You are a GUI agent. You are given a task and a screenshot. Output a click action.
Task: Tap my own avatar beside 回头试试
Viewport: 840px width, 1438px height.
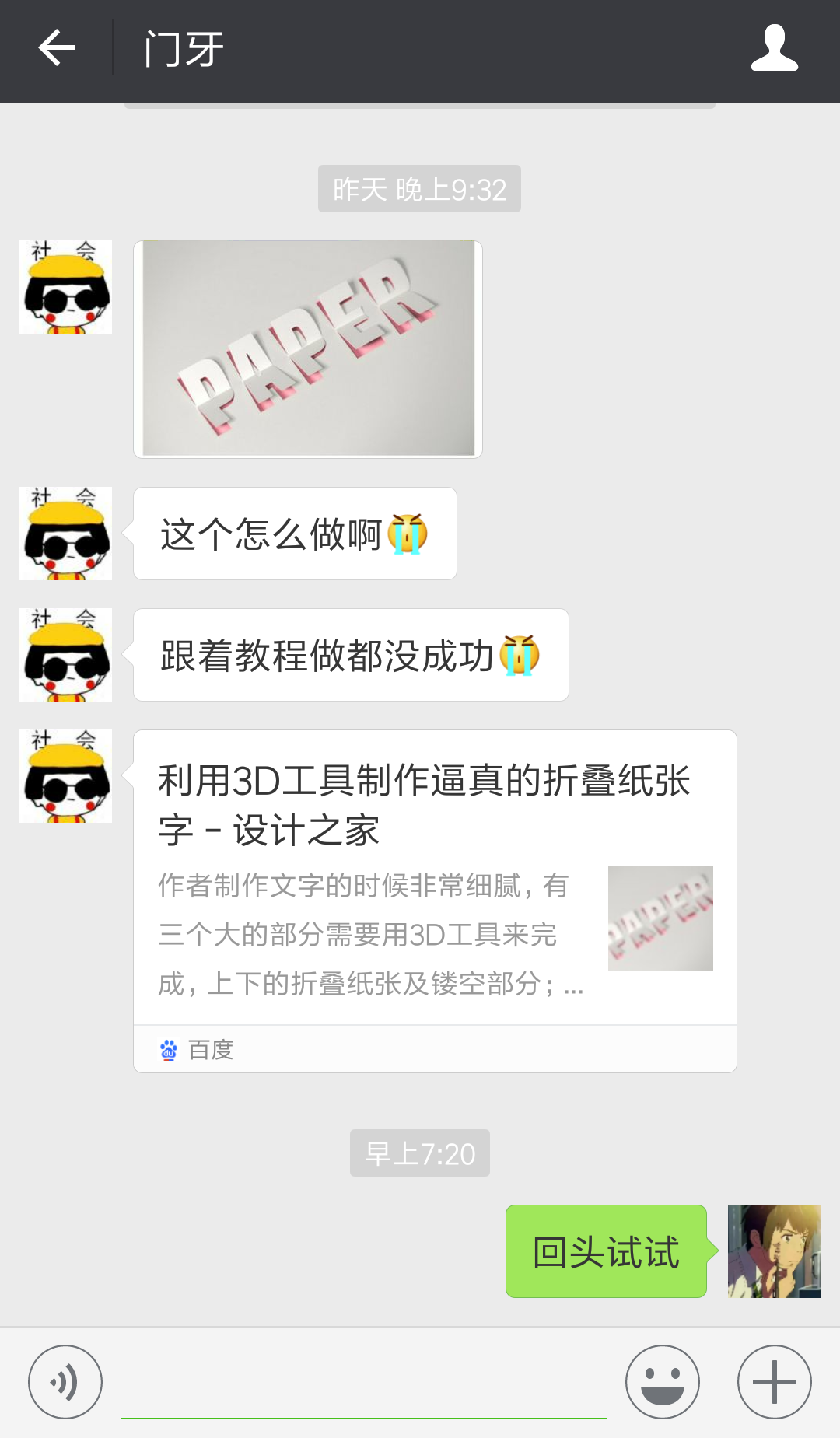774,1251
